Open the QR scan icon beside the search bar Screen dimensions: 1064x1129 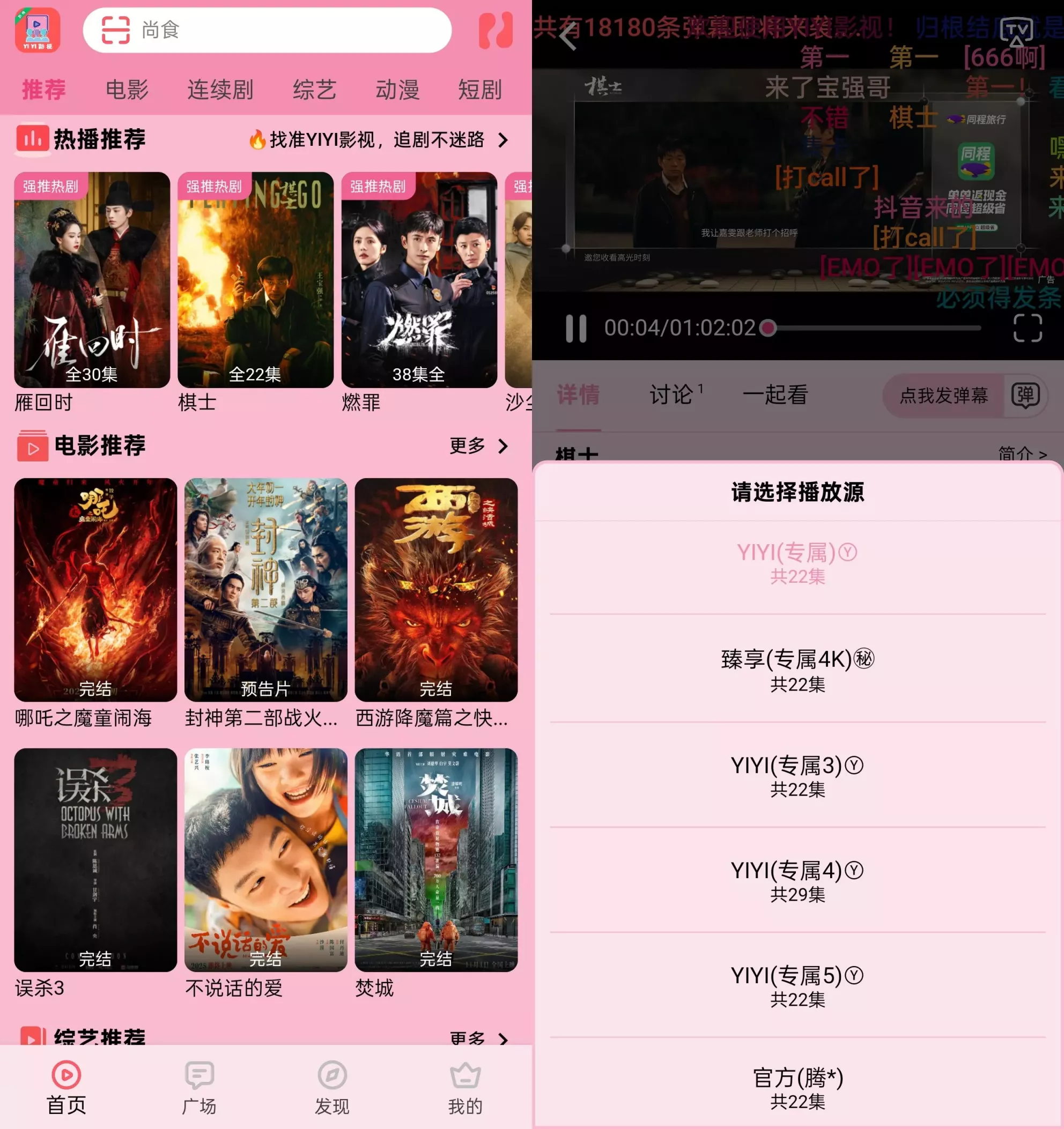click(x=115, y=31)
